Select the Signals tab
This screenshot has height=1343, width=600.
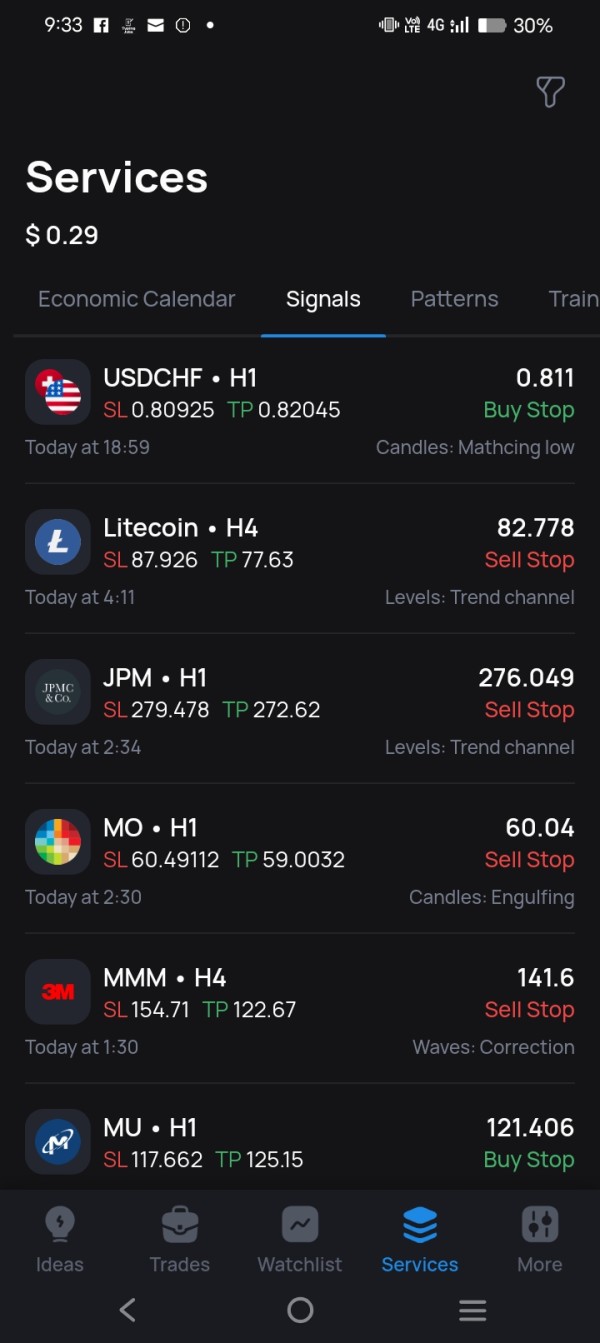pos(323,299)
